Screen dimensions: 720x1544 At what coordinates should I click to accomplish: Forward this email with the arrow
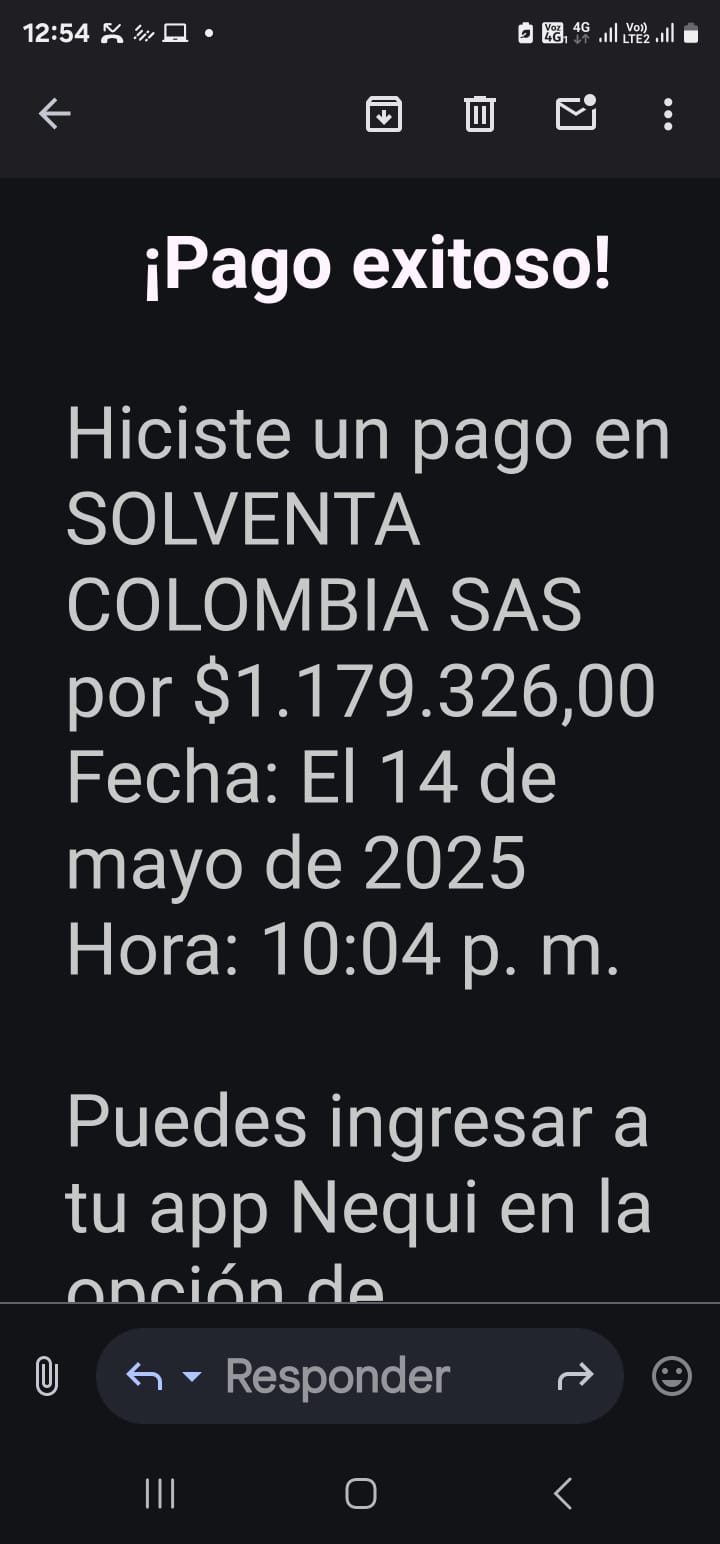[x=575, y=1377]
